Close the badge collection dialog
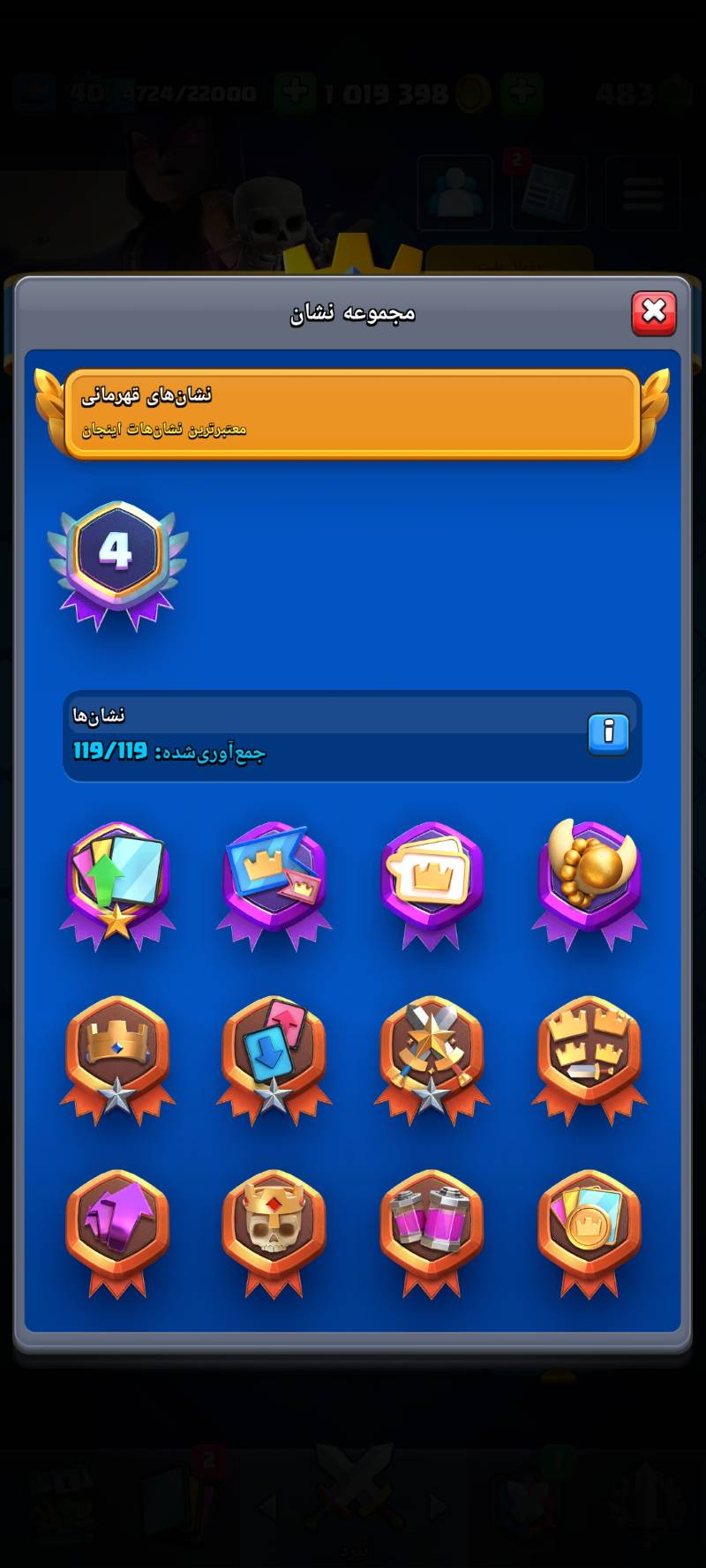 click(653, 312)
